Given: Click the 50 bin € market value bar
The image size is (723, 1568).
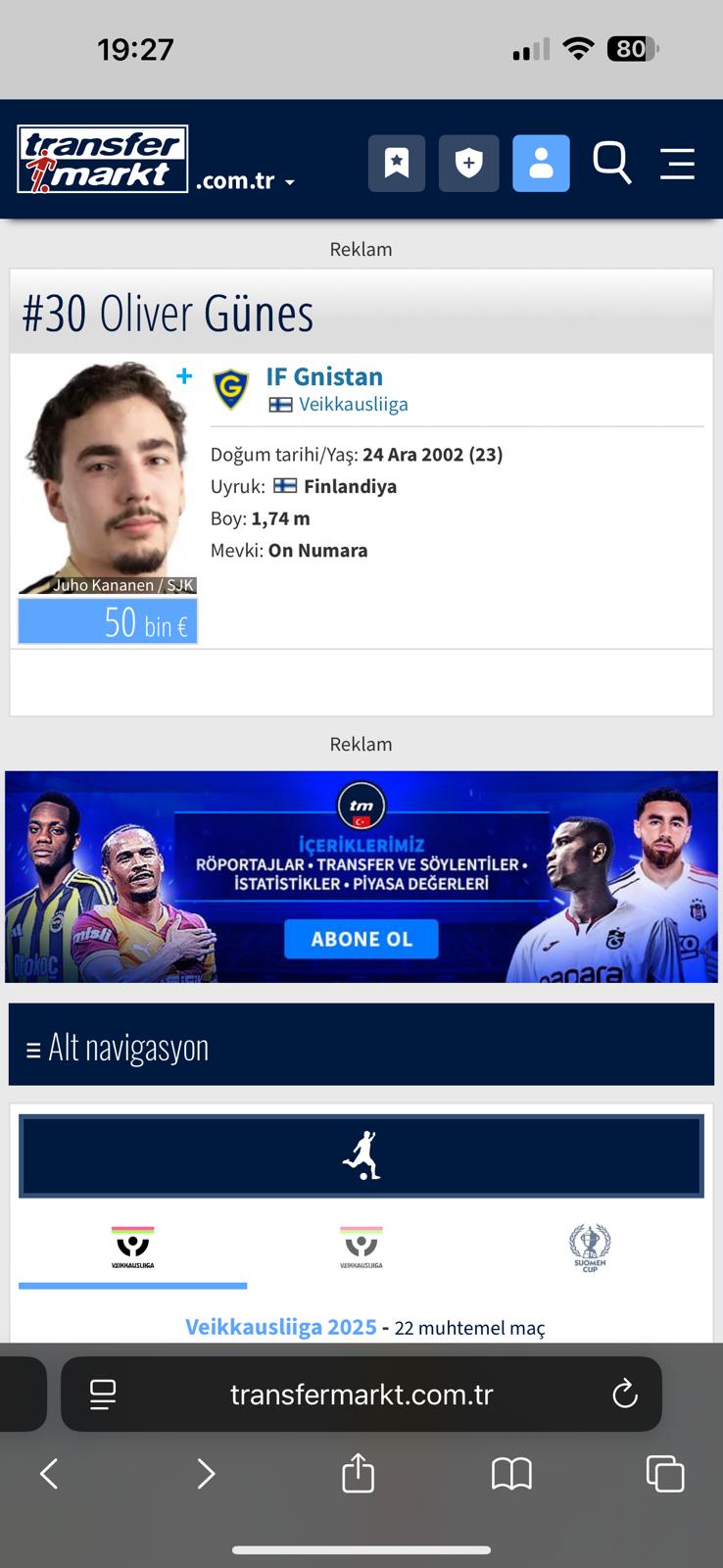Looking at the screenshot, I should click(x=107, y=620).
